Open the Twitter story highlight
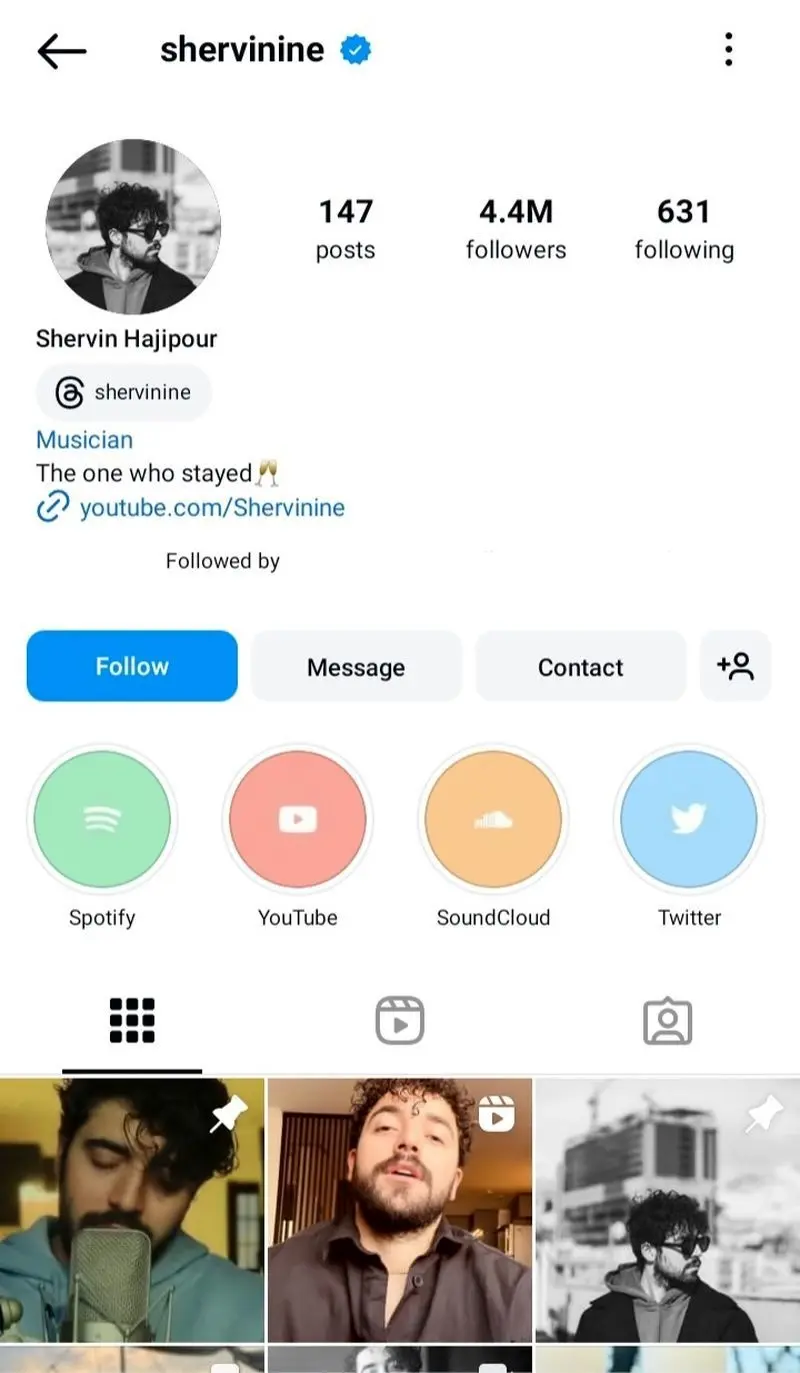Viewport: 800px width, 1373px height. (689, 820)
